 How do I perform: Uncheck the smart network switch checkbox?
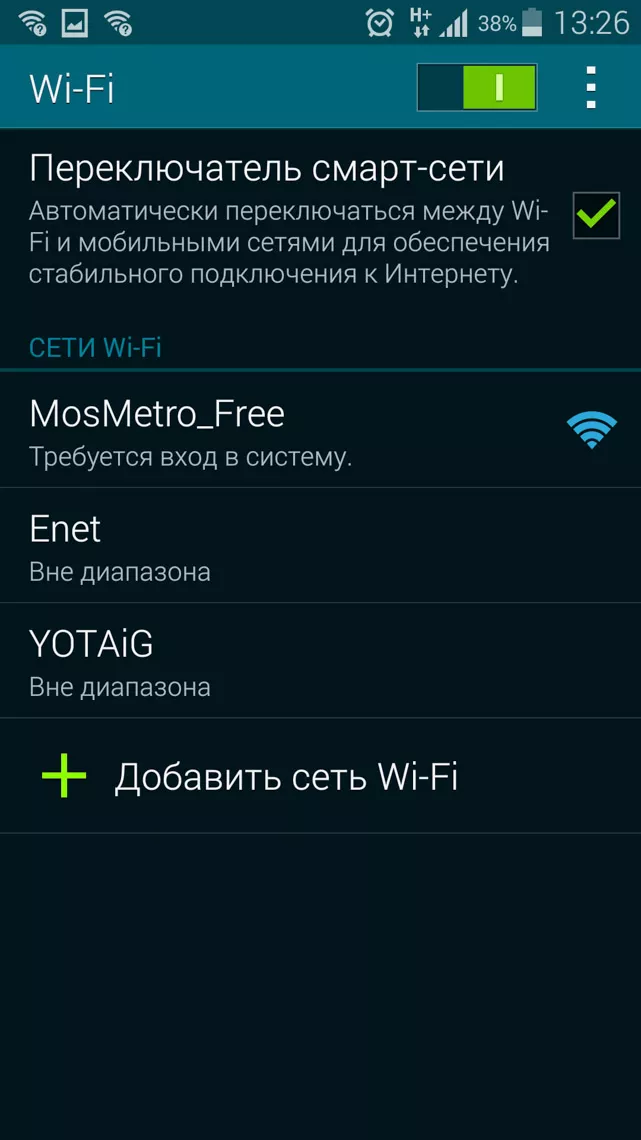596,215
